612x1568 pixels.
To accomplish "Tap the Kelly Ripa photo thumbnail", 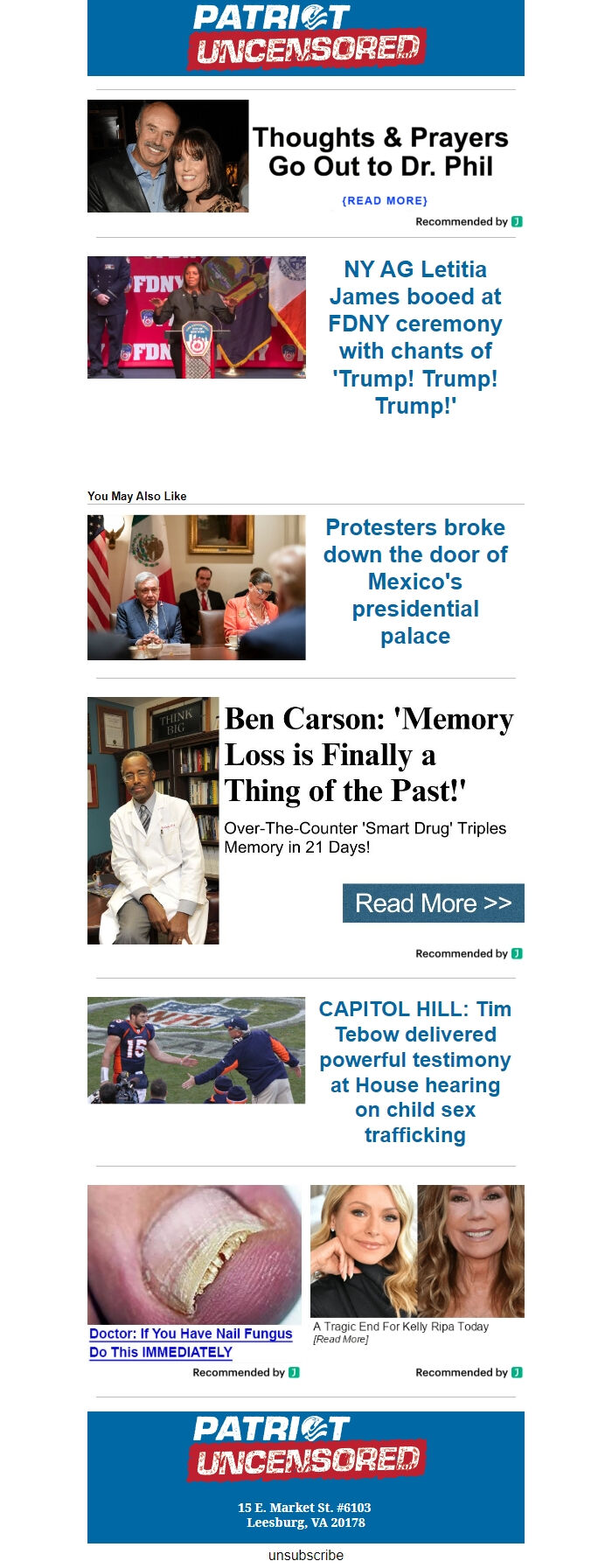I will (417, 1251).
